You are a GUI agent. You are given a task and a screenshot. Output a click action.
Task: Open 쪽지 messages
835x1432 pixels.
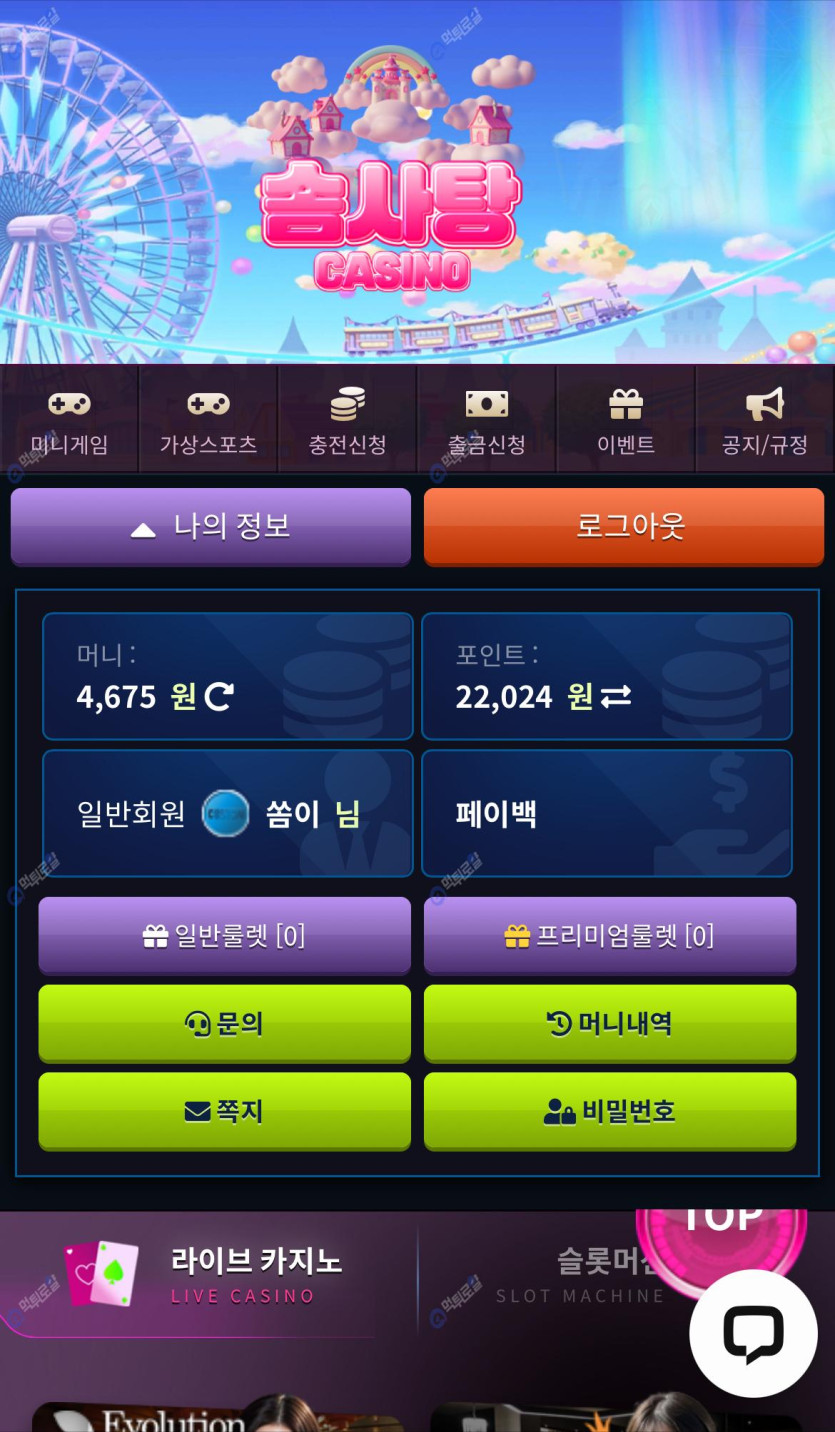pos(225,1111)
